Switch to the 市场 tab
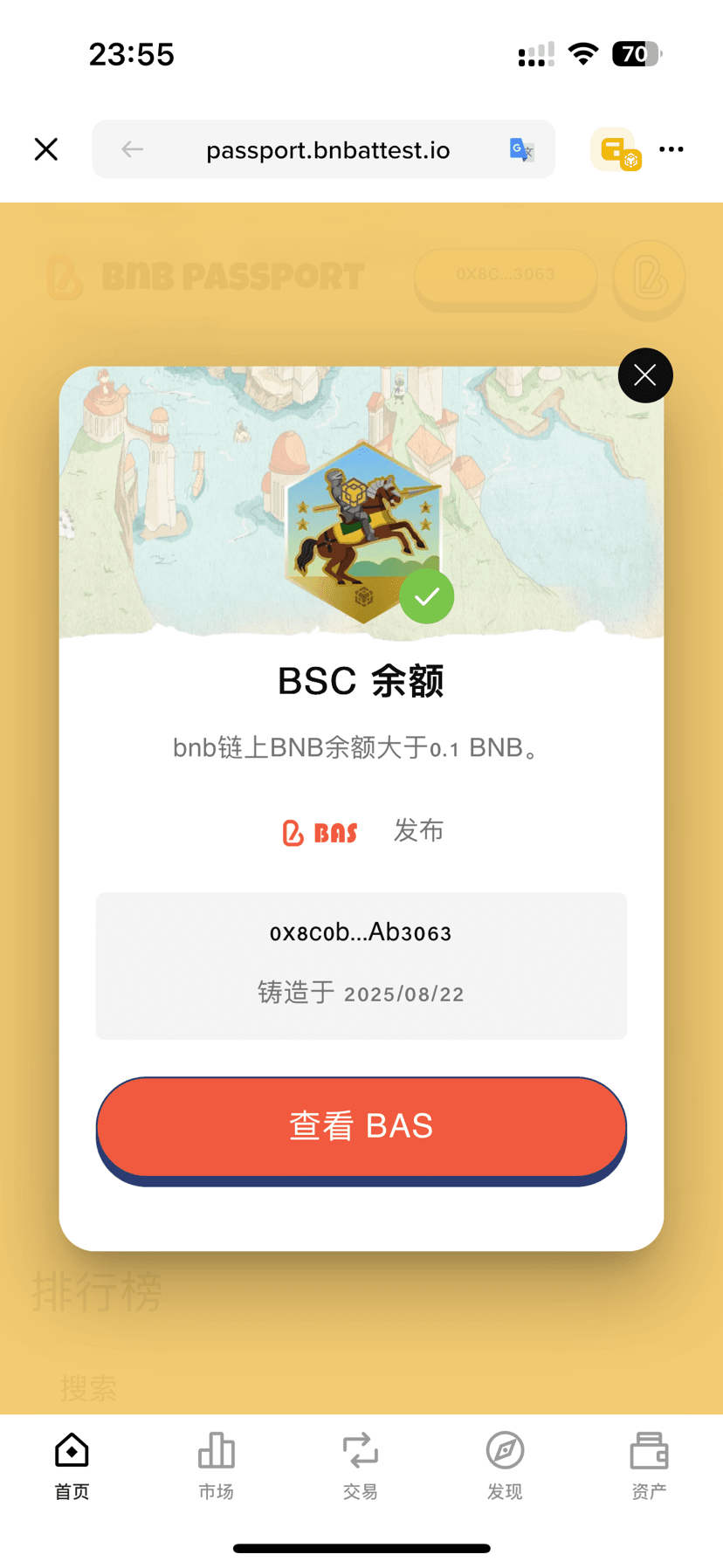This screenshot has width=723, height=1568. pos(216,1466)
